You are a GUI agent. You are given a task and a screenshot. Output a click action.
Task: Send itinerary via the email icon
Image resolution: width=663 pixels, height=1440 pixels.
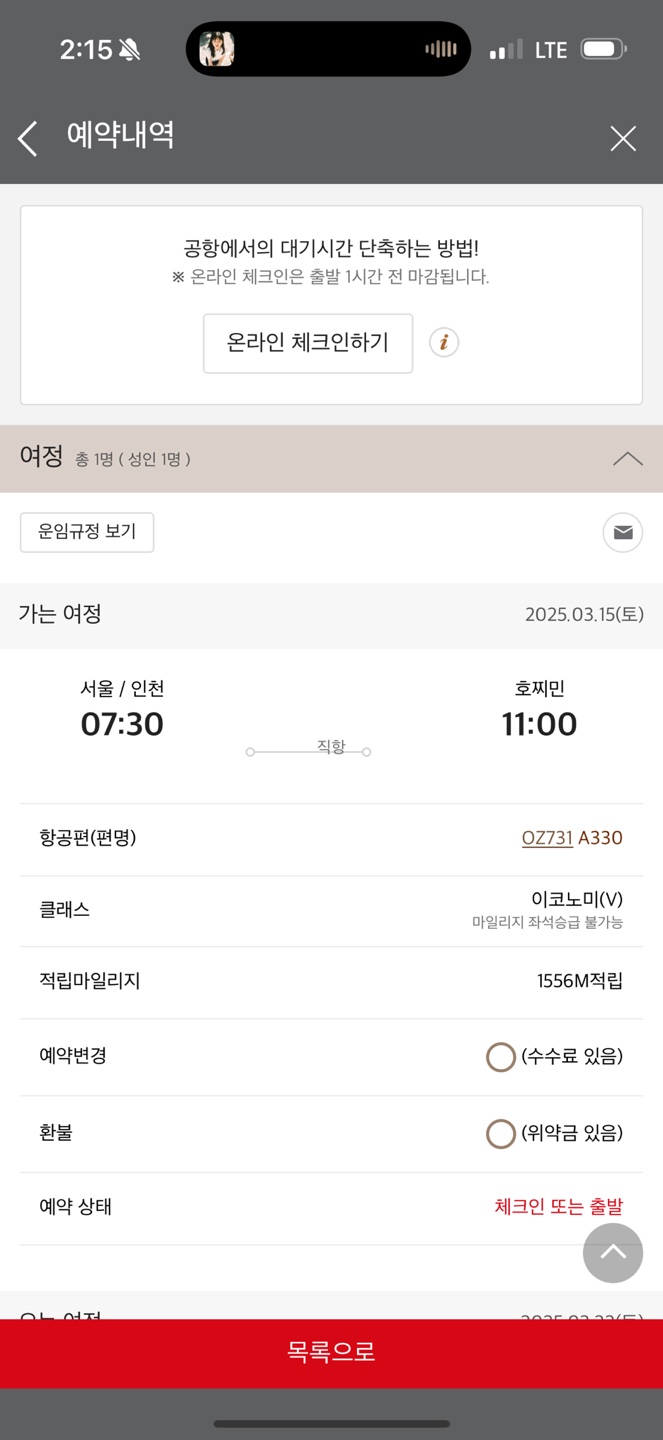pyautogui.click(x=622, y=532)
